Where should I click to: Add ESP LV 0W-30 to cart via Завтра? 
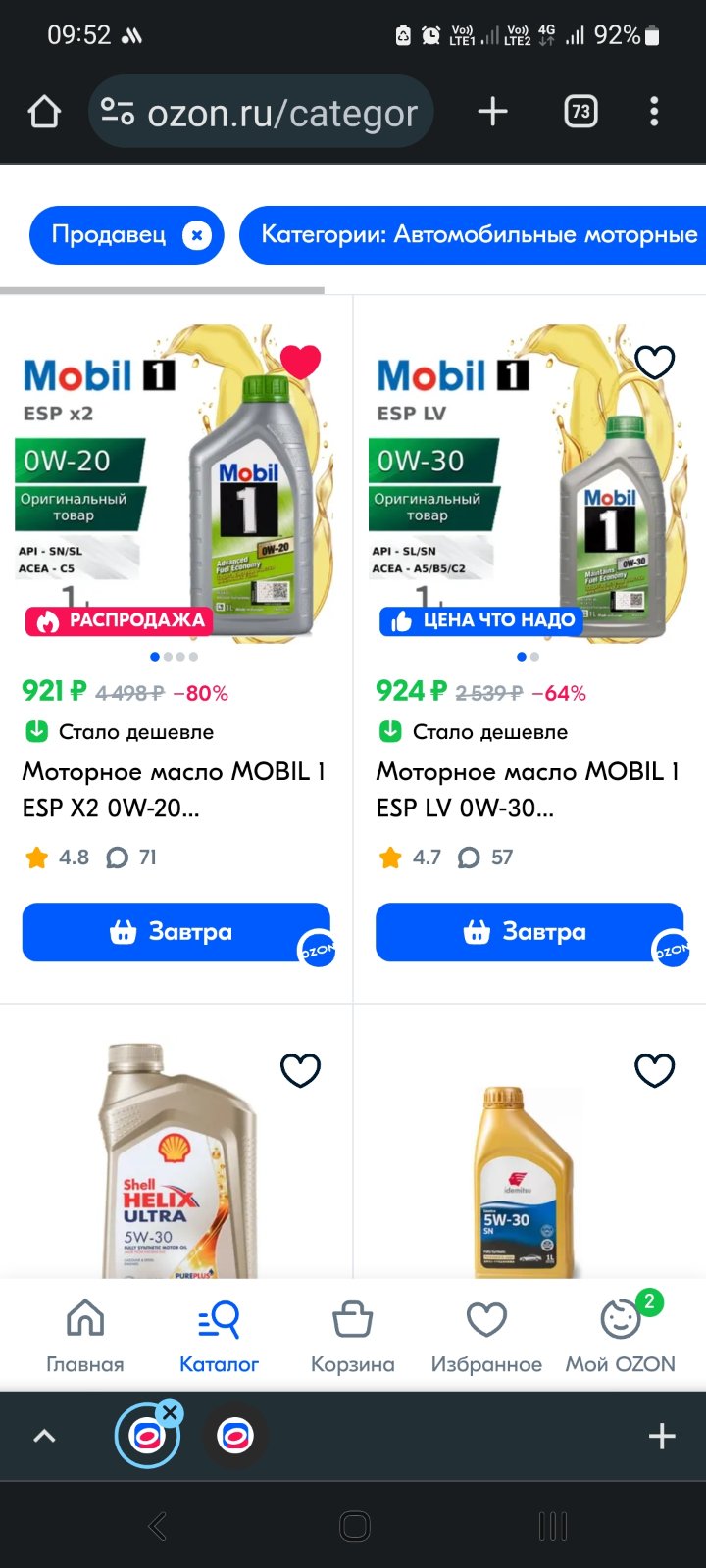coord(529,932)
